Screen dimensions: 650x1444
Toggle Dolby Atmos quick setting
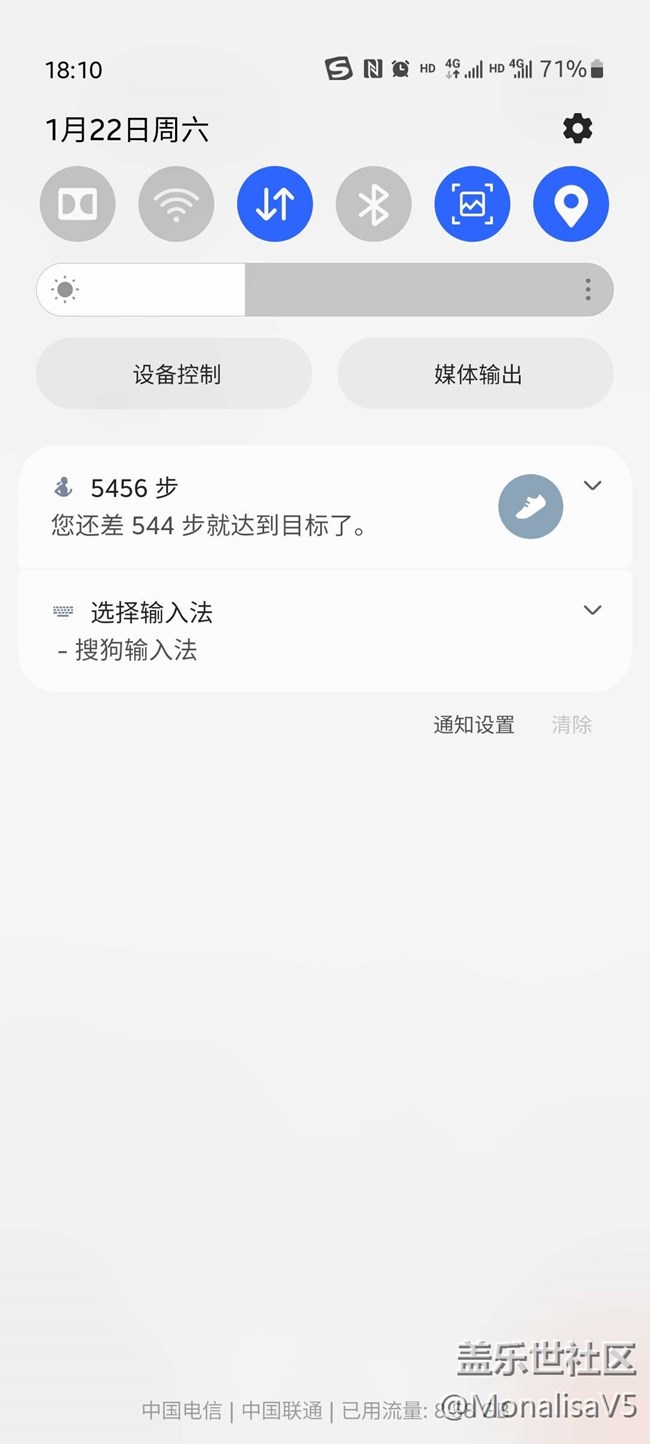[77, 204]
